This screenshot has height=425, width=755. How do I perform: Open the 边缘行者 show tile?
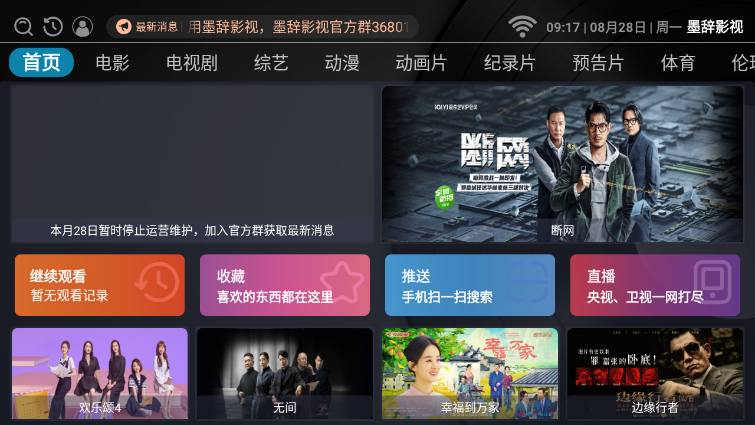[x=655, y=373]
